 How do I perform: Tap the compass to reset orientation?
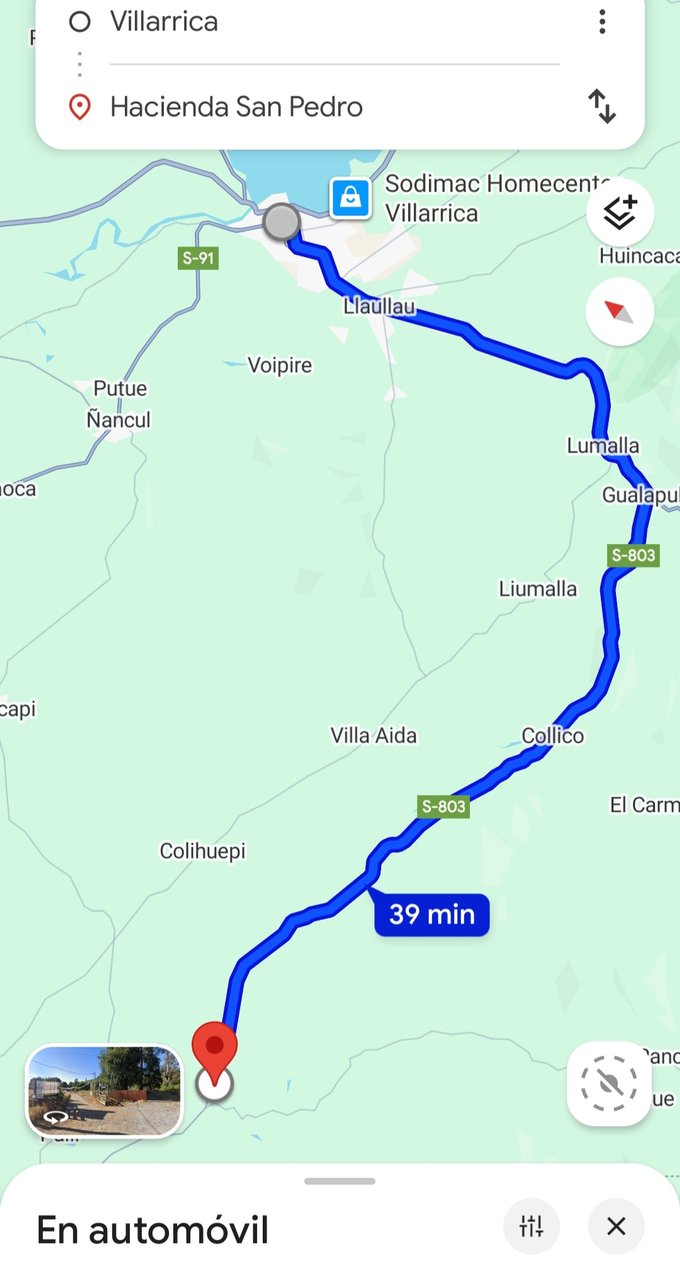click(x=620, y=312)
